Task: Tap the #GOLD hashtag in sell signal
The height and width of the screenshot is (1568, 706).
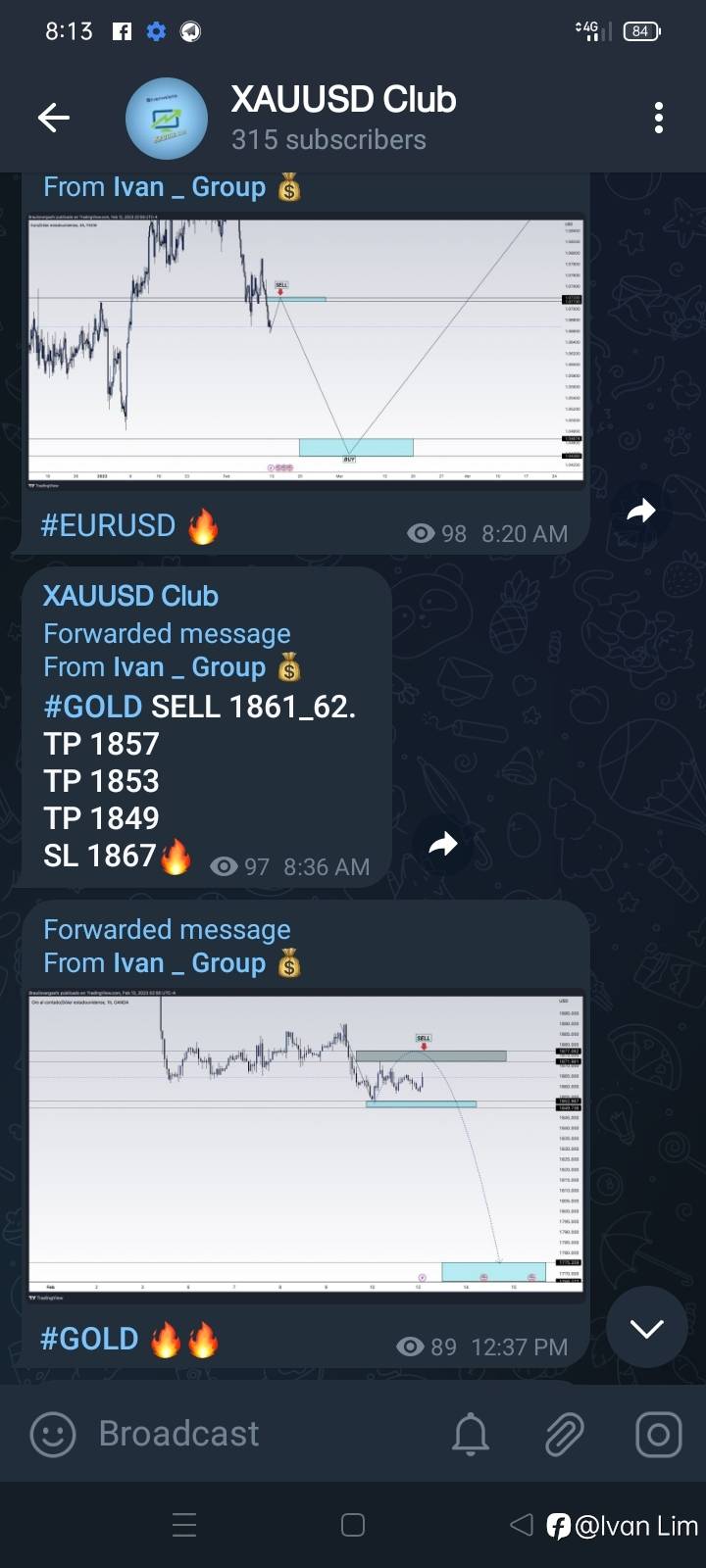Action: click(93, 707)
